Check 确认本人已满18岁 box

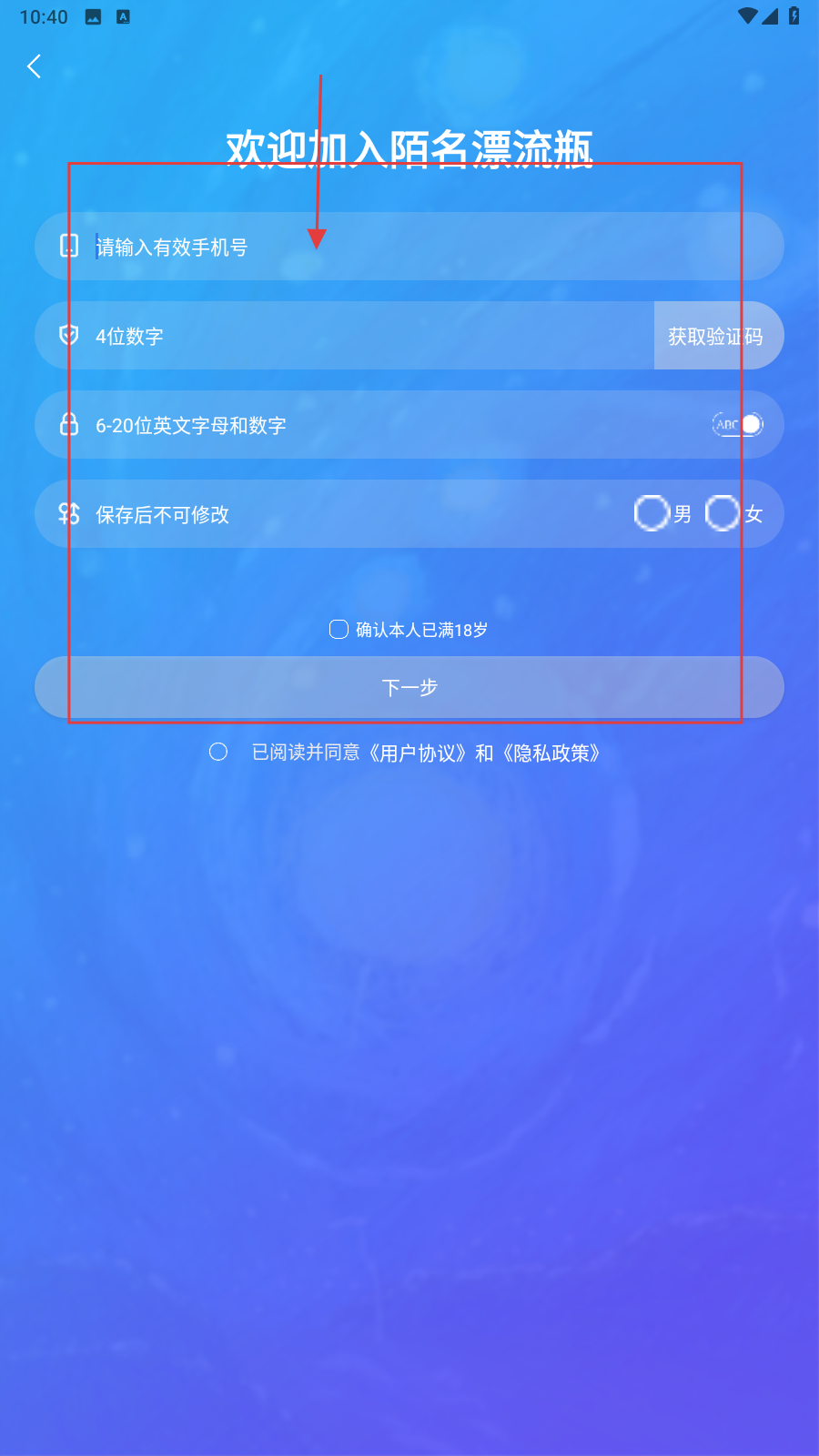[339, 630]
